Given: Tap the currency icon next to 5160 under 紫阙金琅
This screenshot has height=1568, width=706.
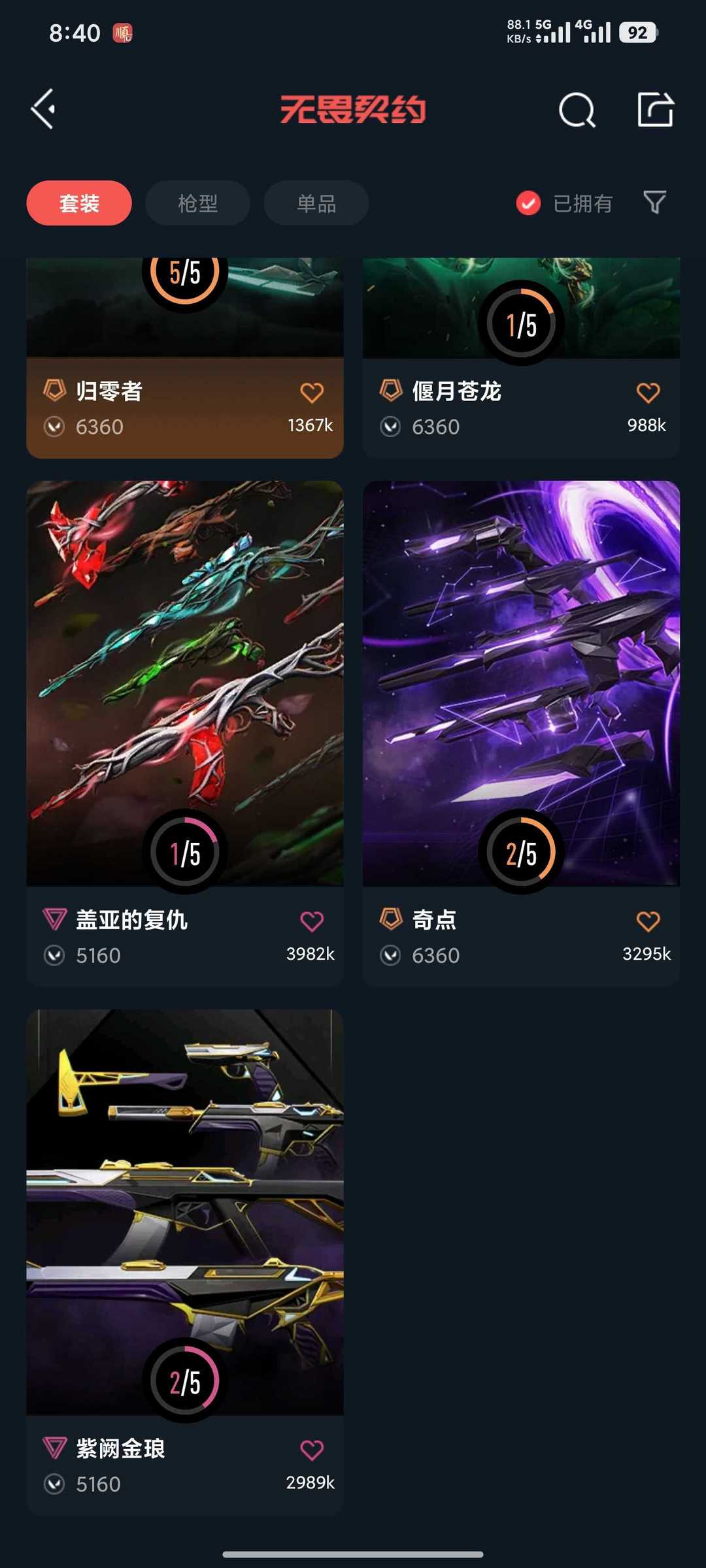Looking at the screenshot, I should click(56, 1483).
